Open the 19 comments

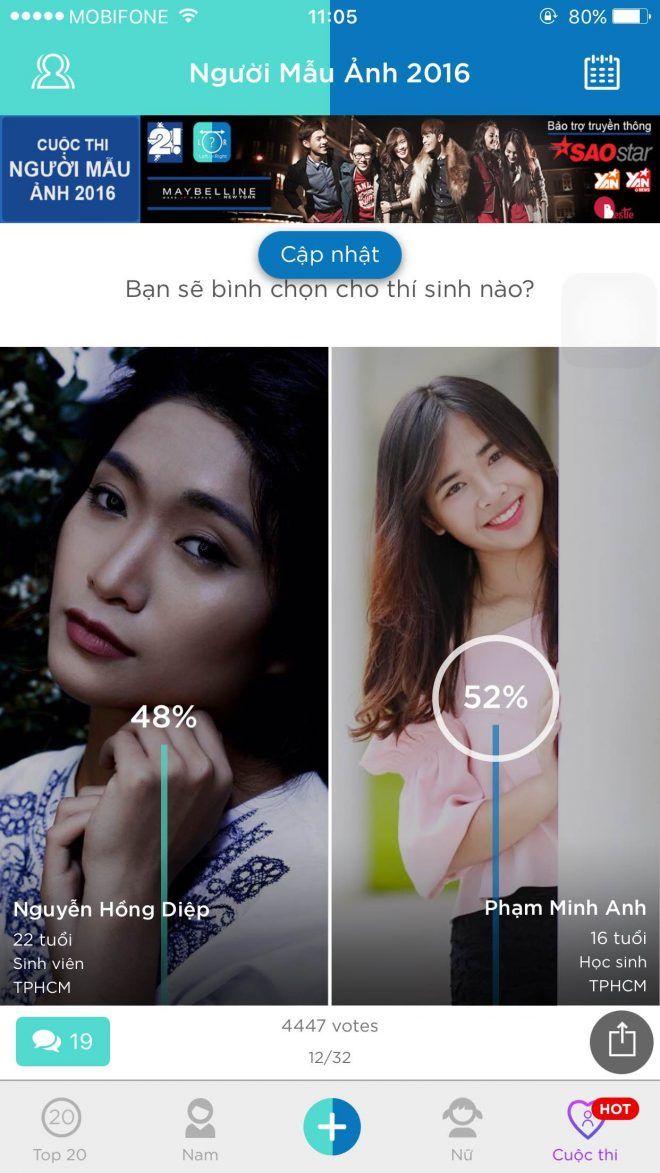pyautogui.click(x=63, y=1041)
